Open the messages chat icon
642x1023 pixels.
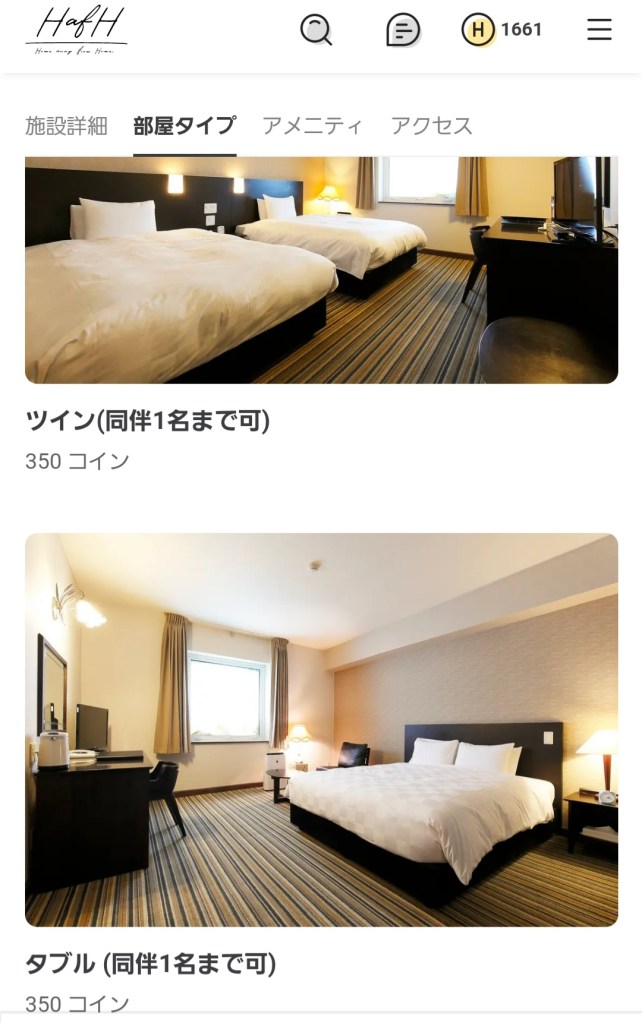(x=402, y=31)
